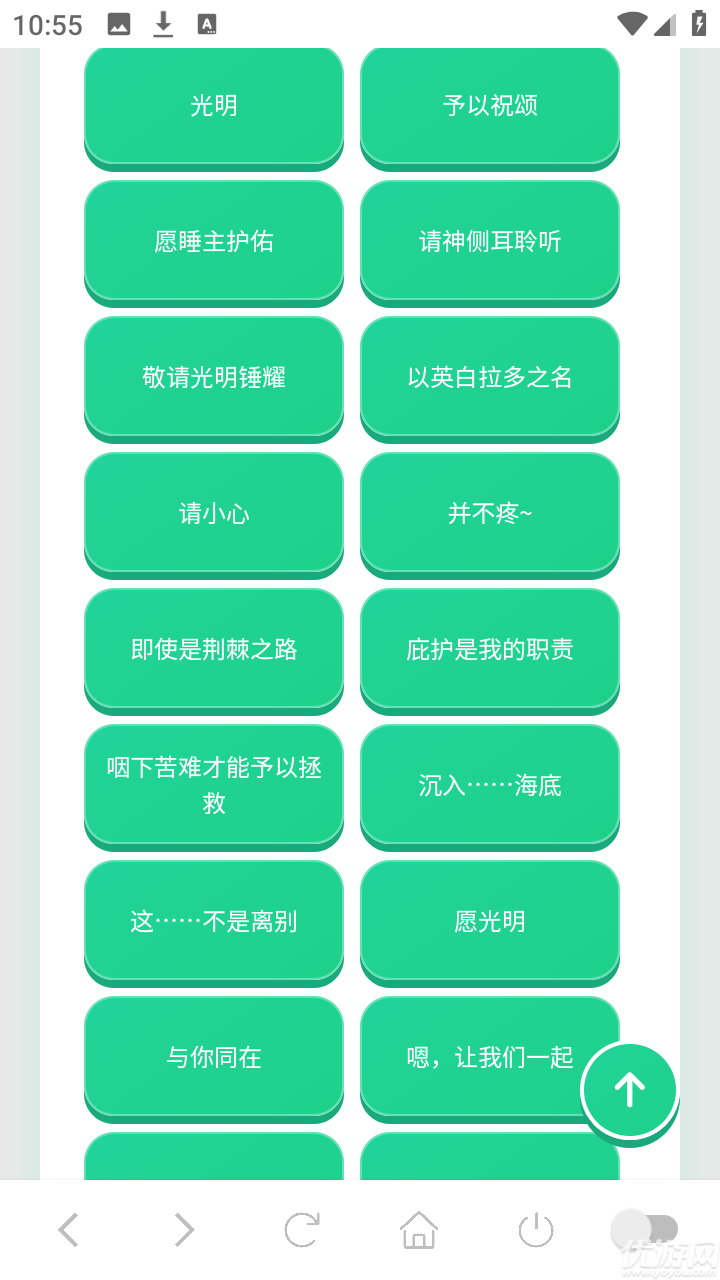The image size is (720, 1280).
Task: Play '以英白拉多之名'
Action: click(x=489, y=378)
